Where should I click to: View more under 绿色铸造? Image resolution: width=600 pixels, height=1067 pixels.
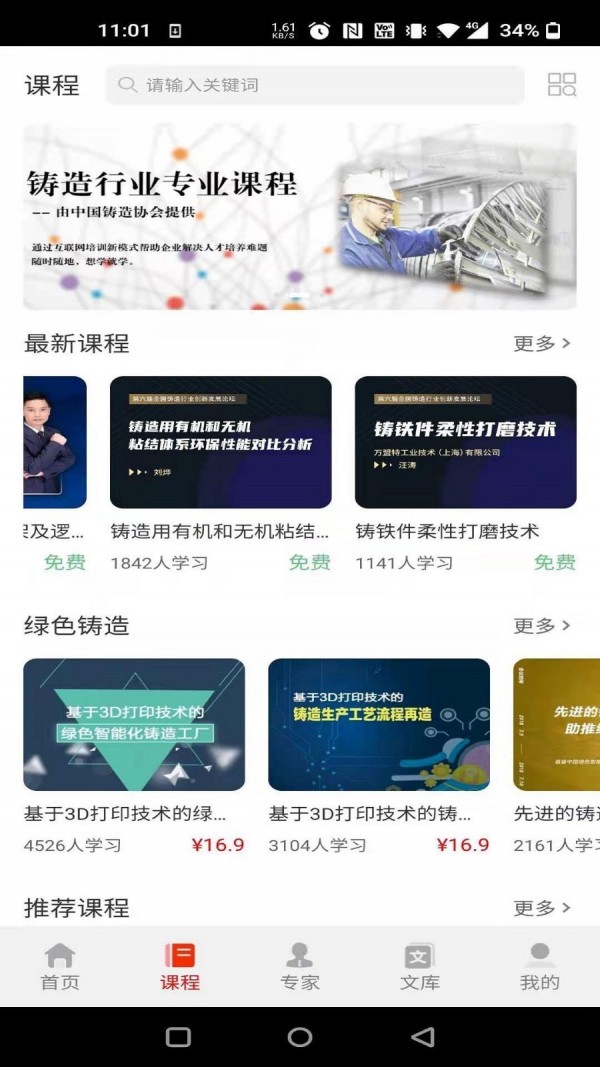click(x=542, y=626)
